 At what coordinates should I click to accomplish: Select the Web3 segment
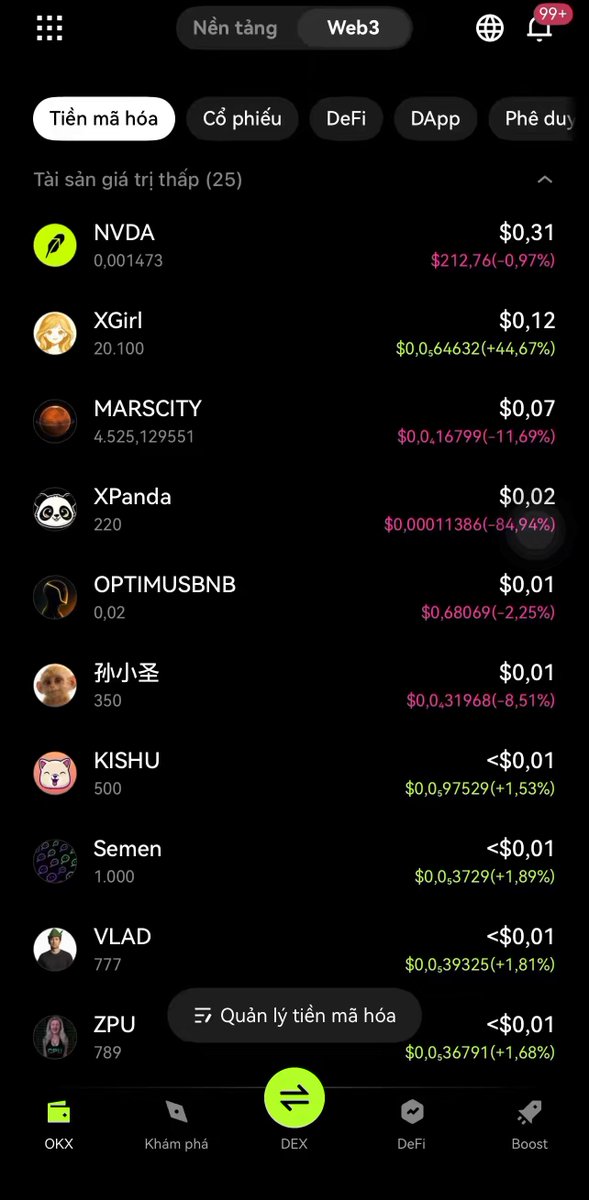point(353,28)
